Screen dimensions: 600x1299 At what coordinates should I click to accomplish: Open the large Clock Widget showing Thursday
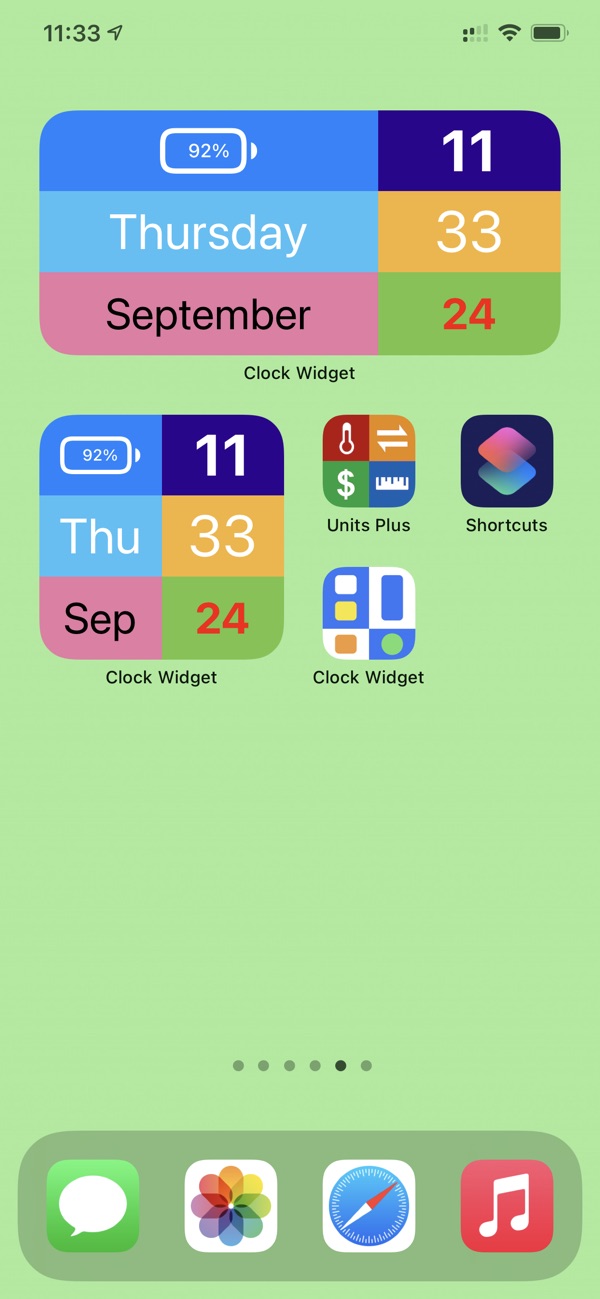click(x=300, y=232)
